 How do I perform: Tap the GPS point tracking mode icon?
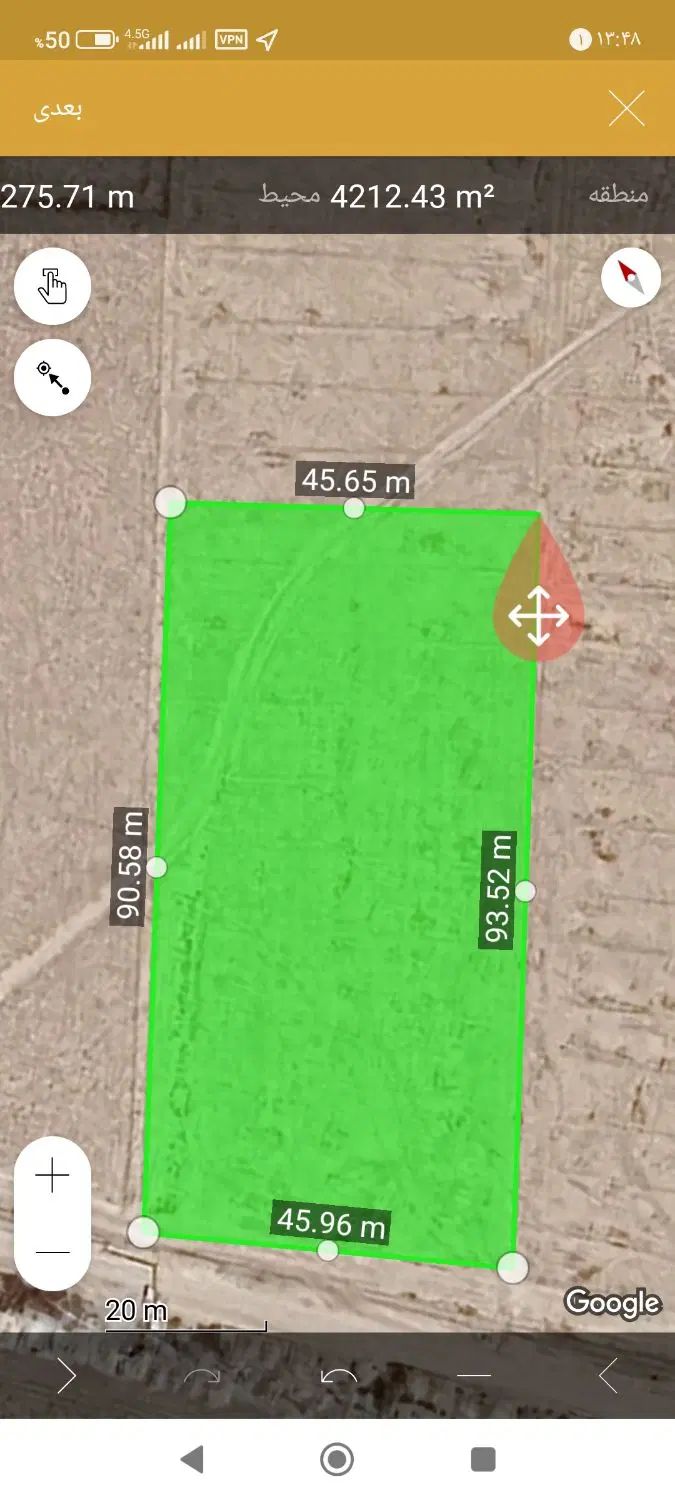pos(52,377)
